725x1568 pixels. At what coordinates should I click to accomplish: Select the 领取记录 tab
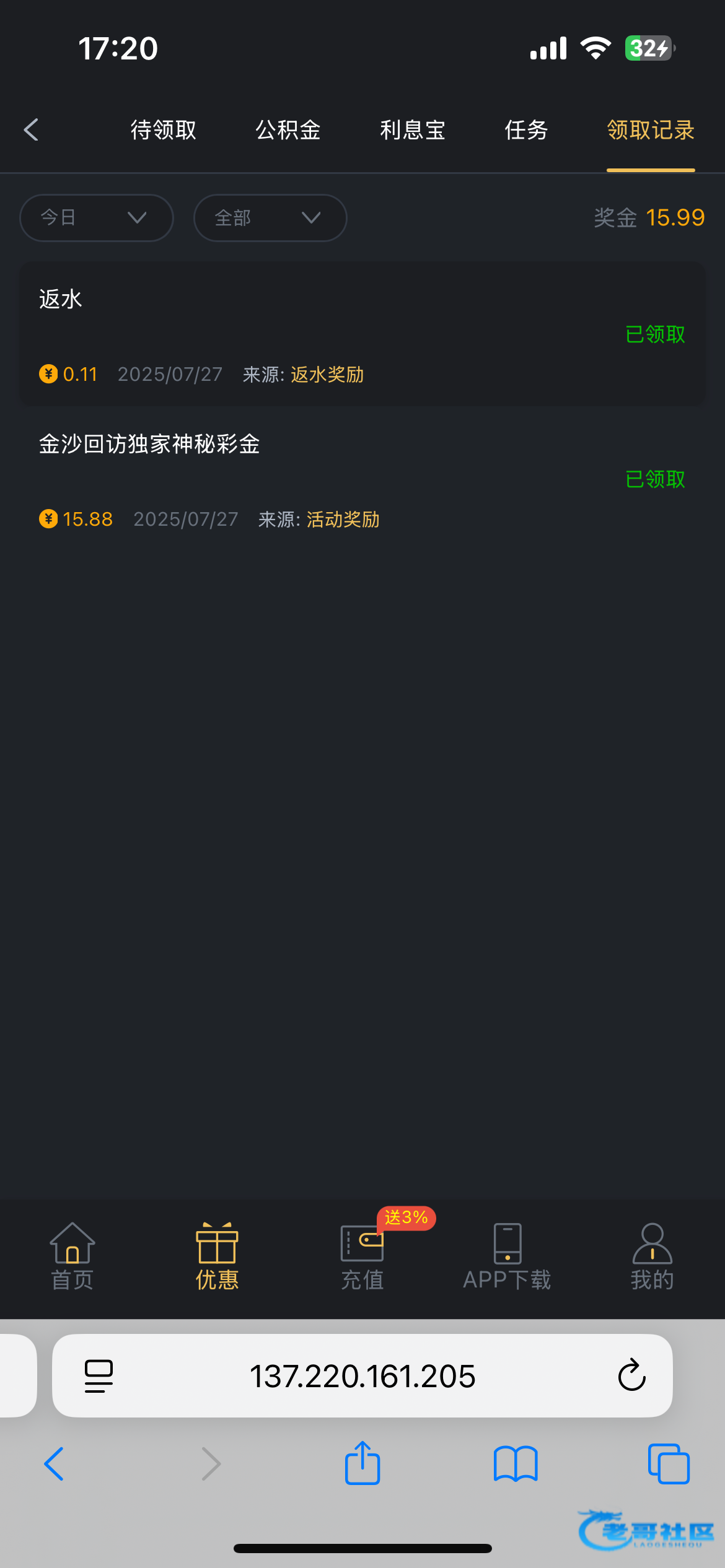651,130
